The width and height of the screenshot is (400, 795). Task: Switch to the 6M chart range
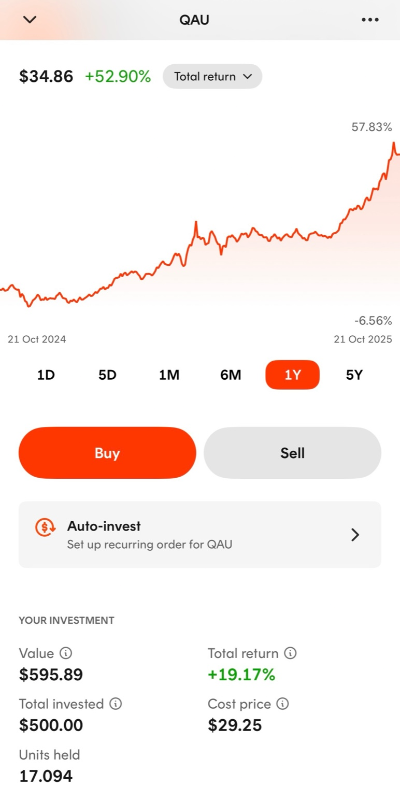tap(231, 375)
